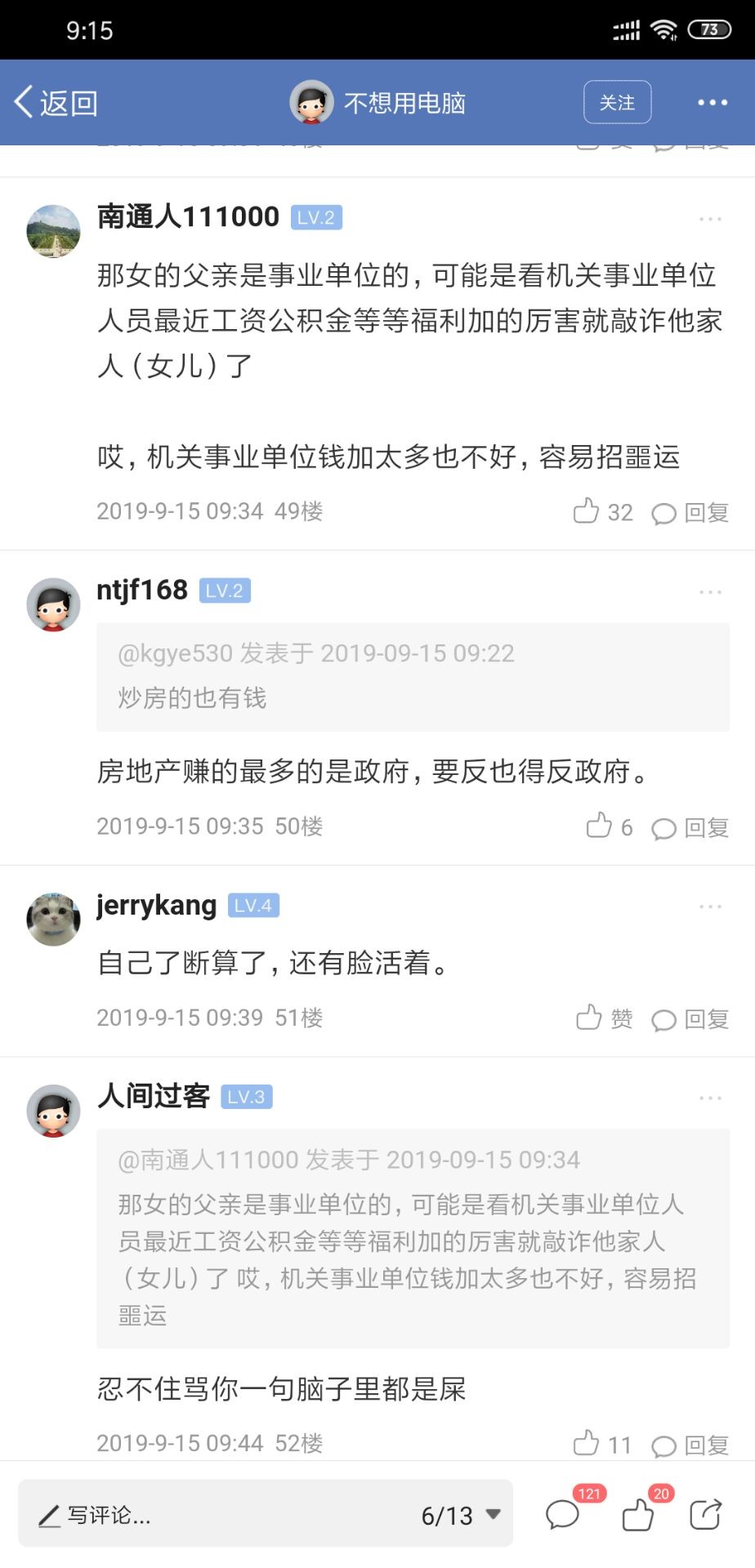The height and width of the screenshot is (1568, 755).
Task: Like jerrykang's comment with 赞
Action: pyautogui.click(x=604, y=1018)
